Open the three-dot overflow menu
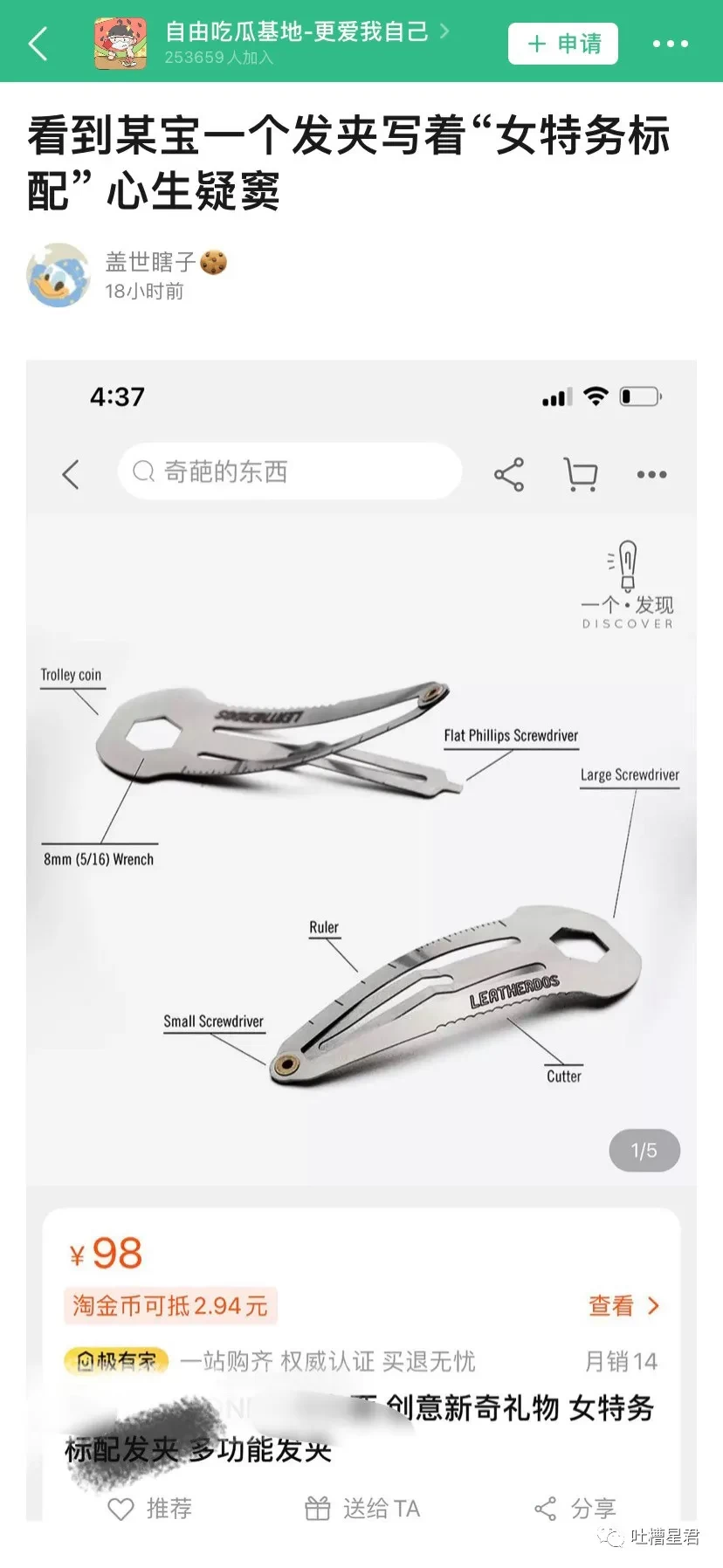This screenshot has height=1568, width=723. coord(670,44)
